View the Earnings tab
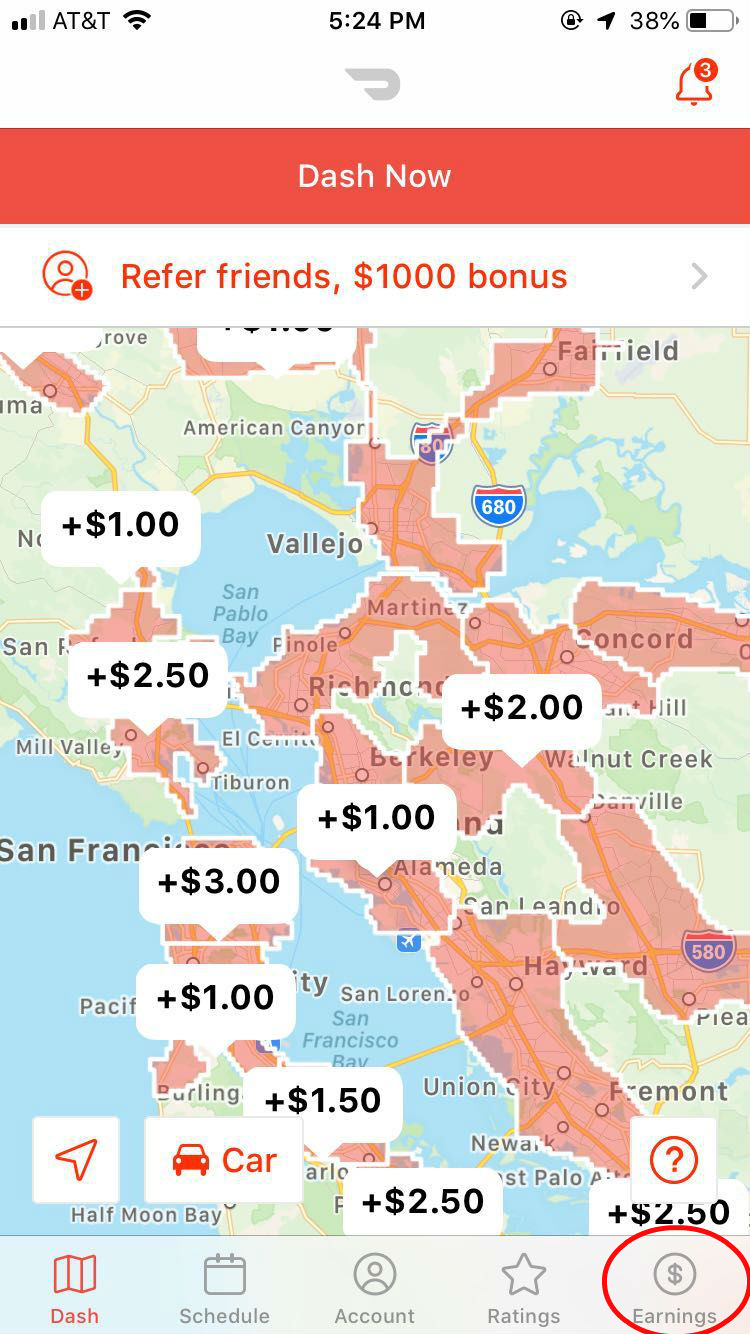This screenshot has height=1334, width=750. (674, 1288)
